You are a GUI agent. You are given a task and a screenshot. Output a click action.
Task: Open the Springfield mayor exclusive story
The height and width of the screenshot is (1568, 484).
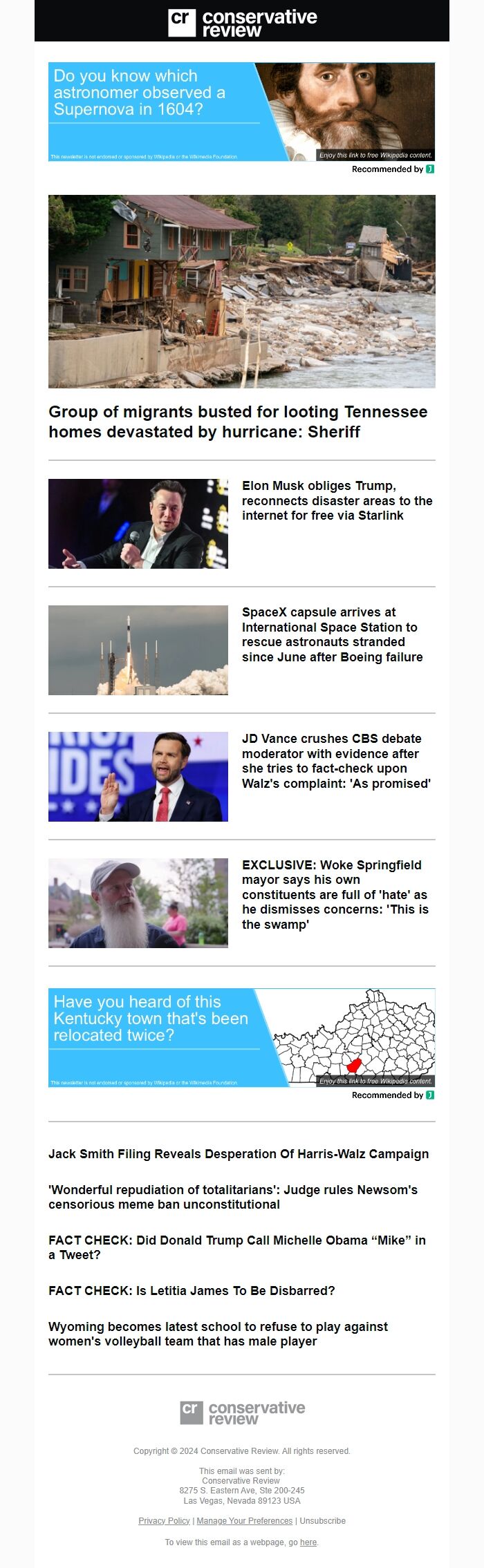click(x=335, y=894)
